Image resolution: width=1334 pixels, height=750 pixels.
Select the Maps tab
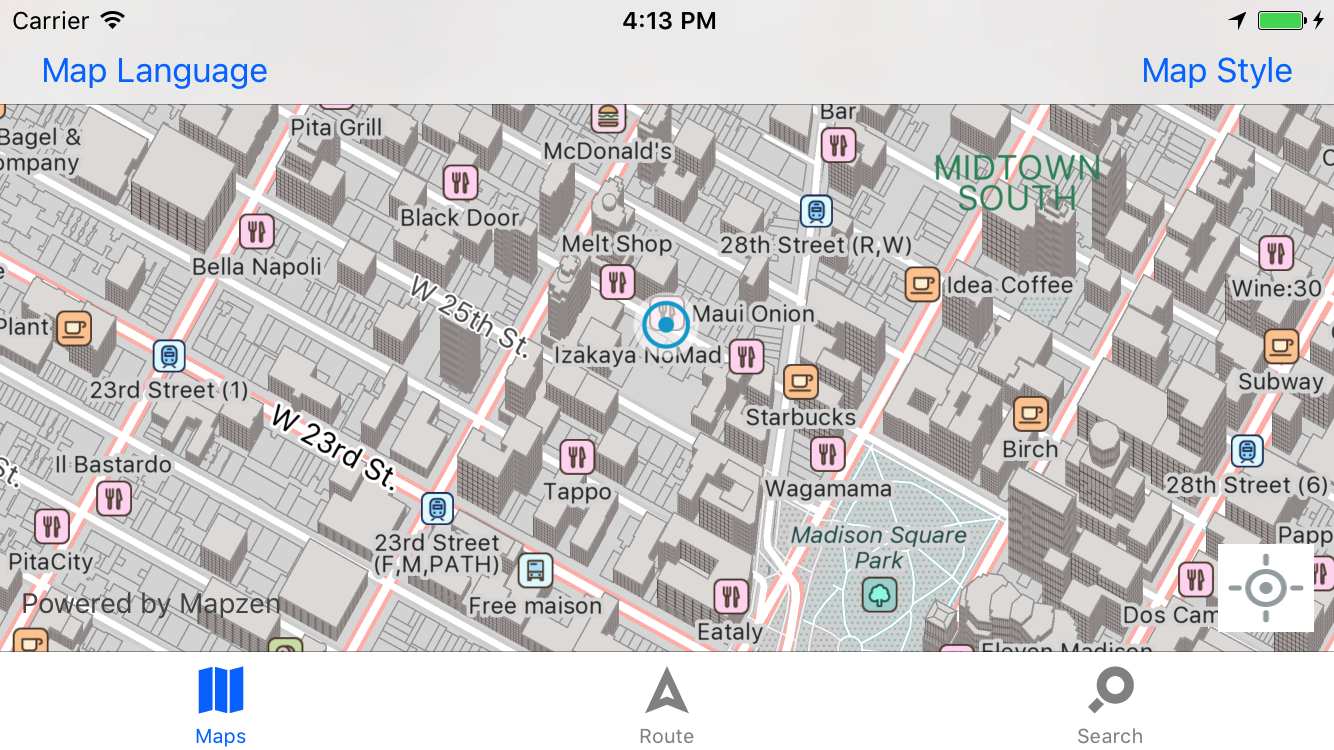pyautogui.click(x=221, y=707)
